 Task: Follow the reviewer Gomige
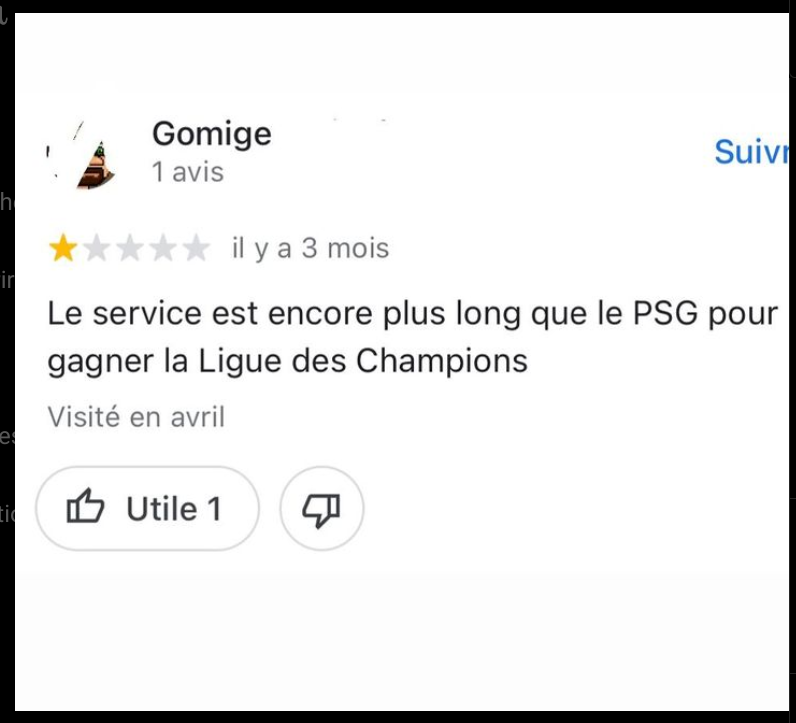(750, 152)
